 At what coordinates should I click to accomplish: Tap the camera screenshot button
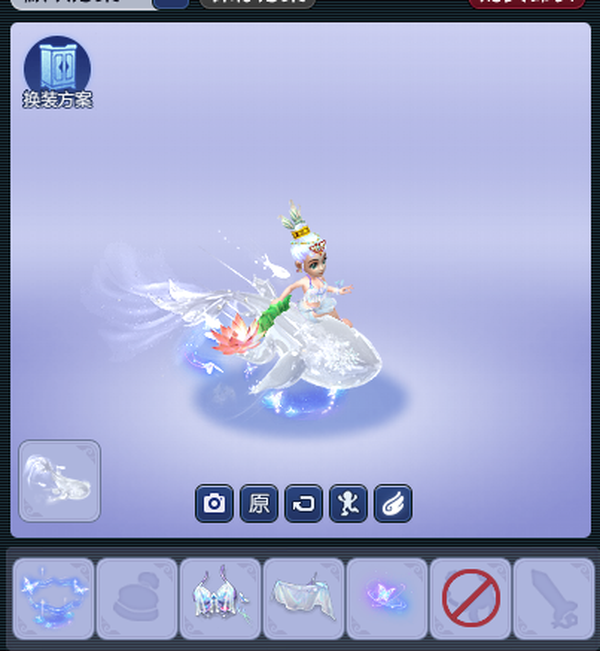point(214,503)
